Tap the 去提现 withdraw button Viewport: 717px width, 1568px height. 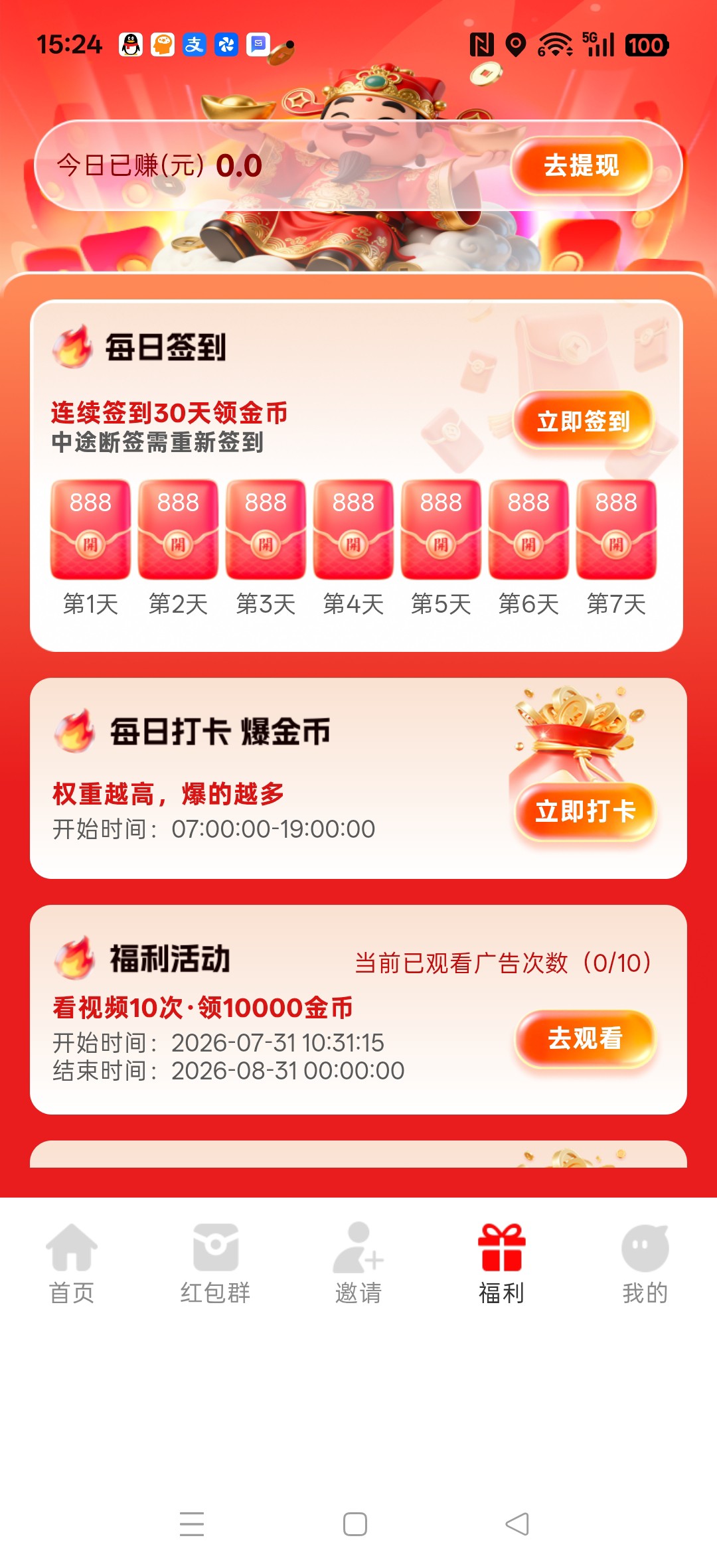coord(582,165)
